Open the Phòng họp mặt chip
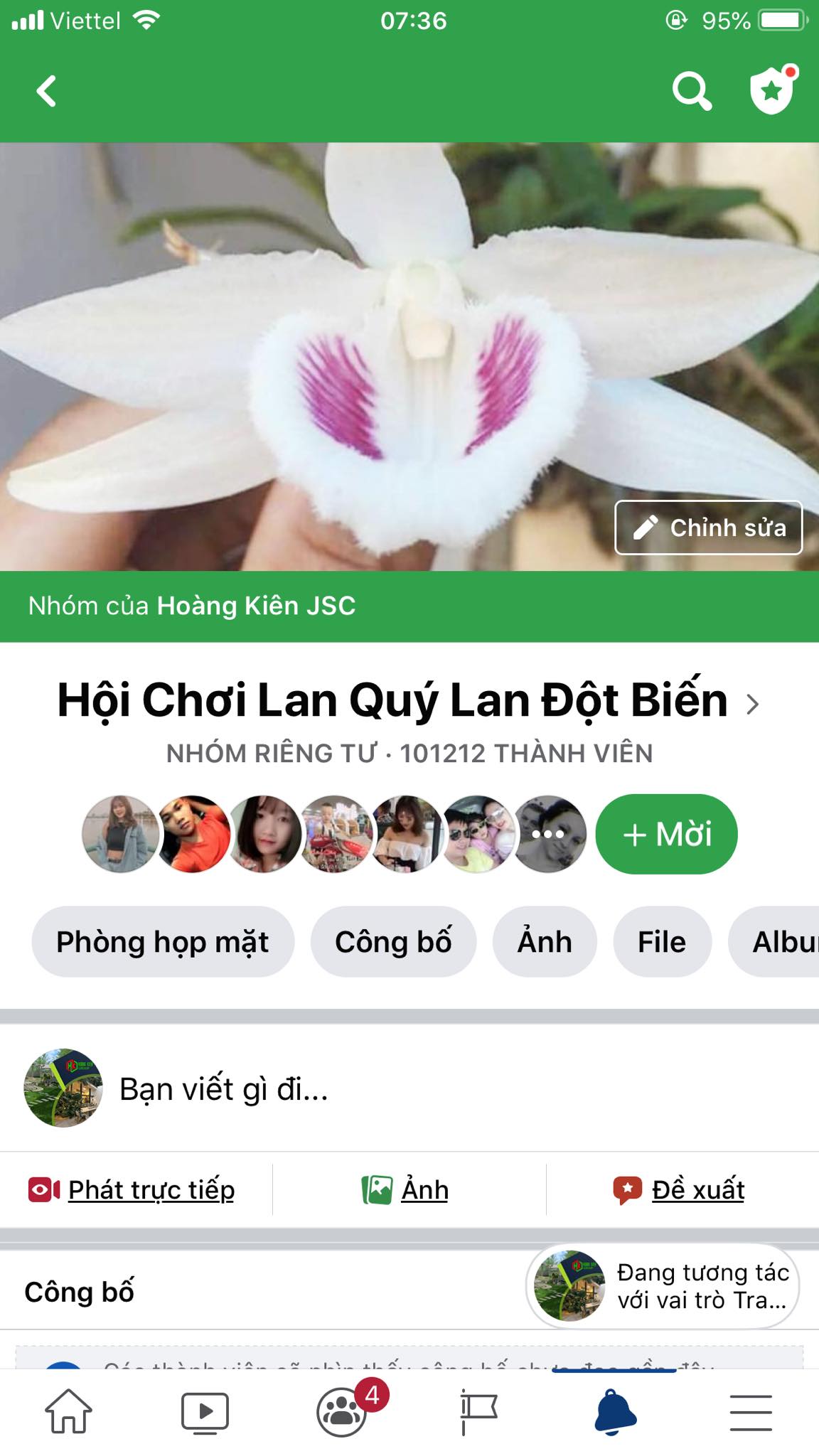 163,942
